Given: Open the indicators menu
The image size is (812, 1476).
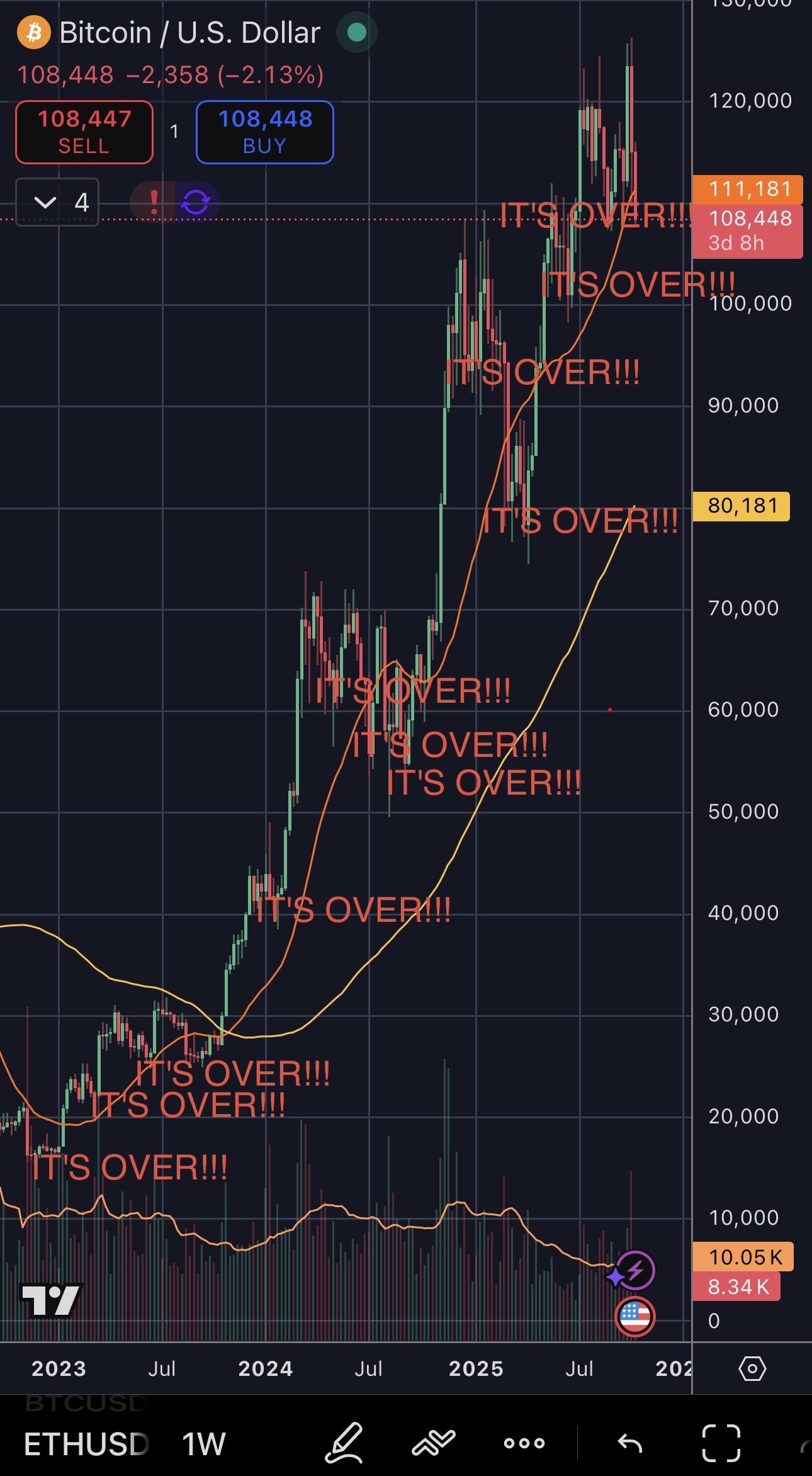Looking at the screenshot, I should click(433, 1442).
